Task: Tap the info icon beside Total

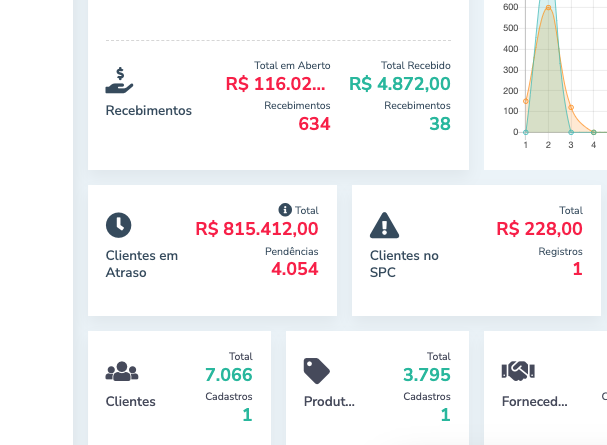Action: 285,210
